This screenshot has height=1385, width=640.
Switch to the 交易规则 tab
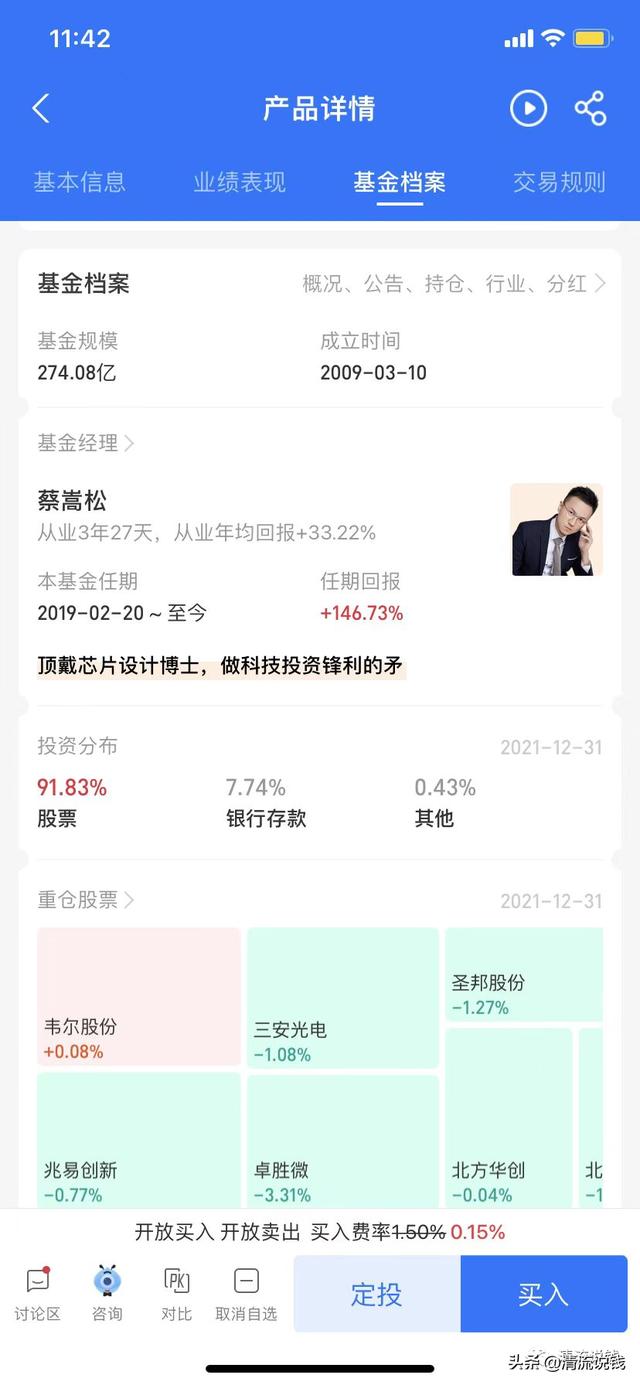559,182
